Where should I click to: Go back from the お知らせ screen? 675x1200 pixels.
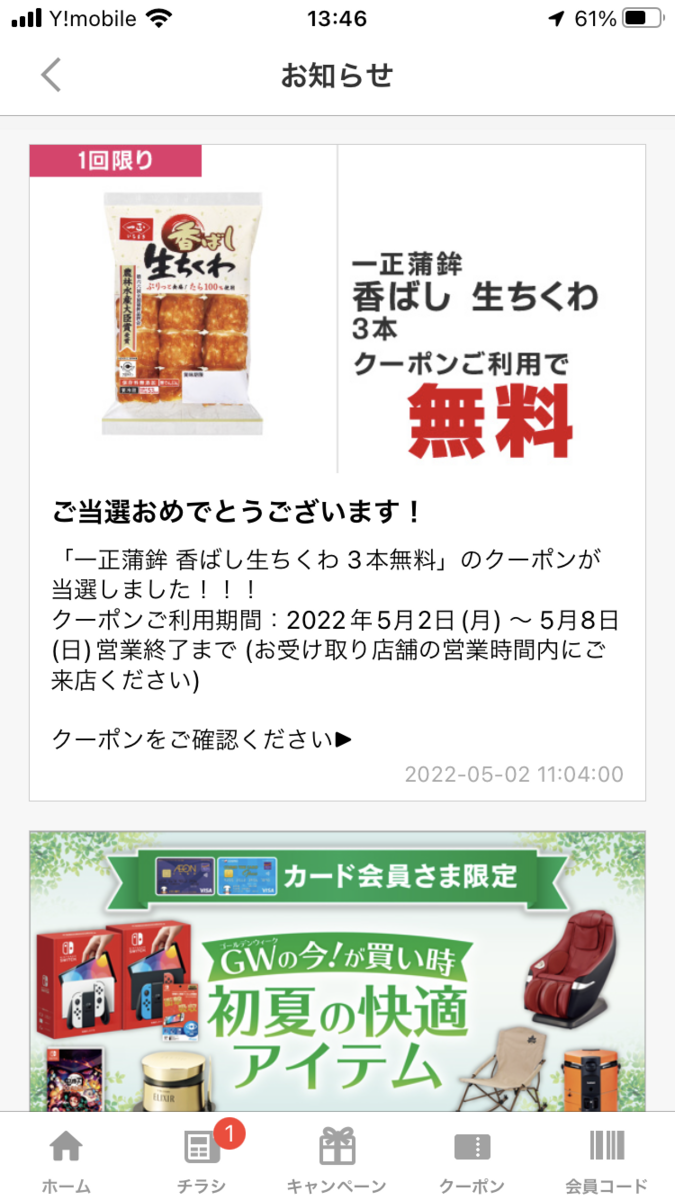tap(51, 75)
